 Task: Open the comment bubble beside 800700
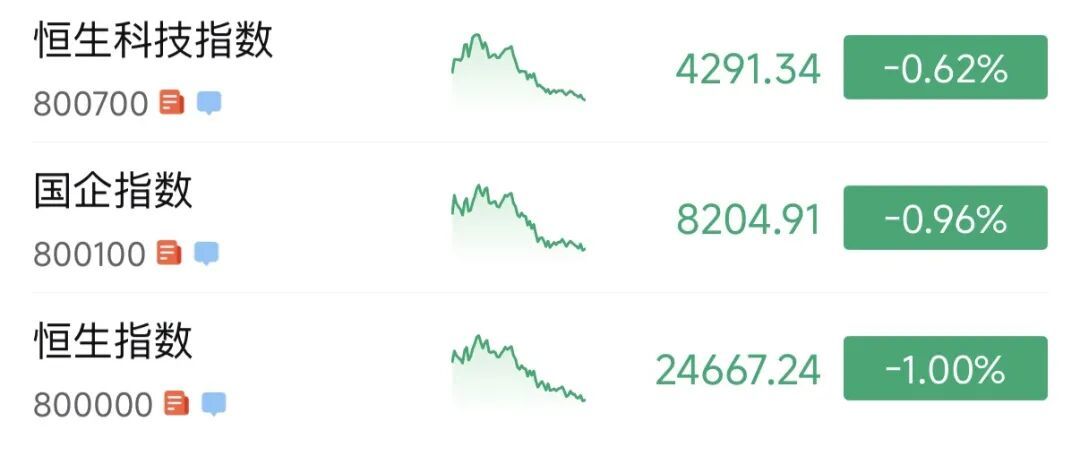point(209,103)
